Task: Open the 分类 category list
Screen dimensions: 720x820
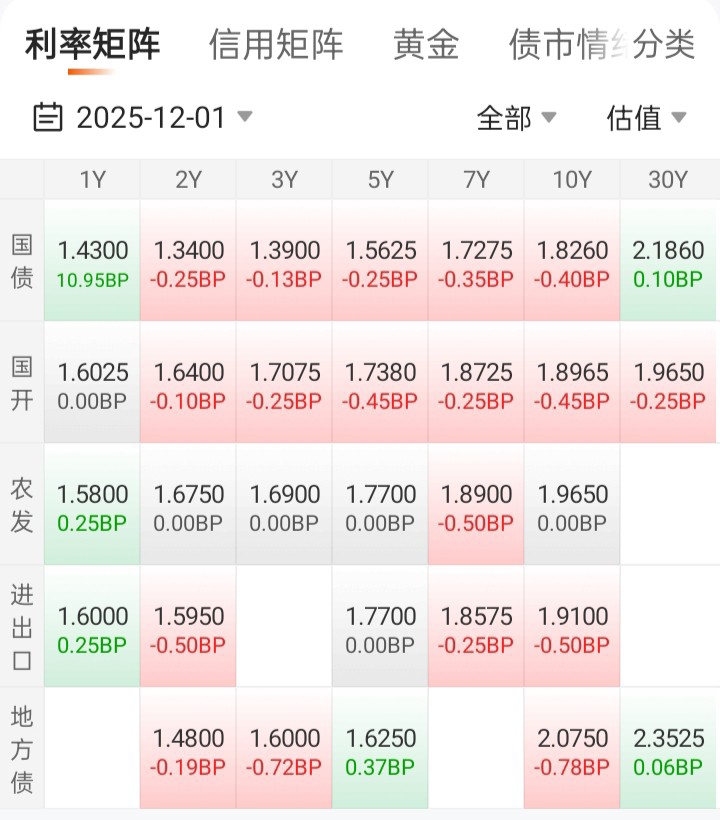Action: coord(665,45)
